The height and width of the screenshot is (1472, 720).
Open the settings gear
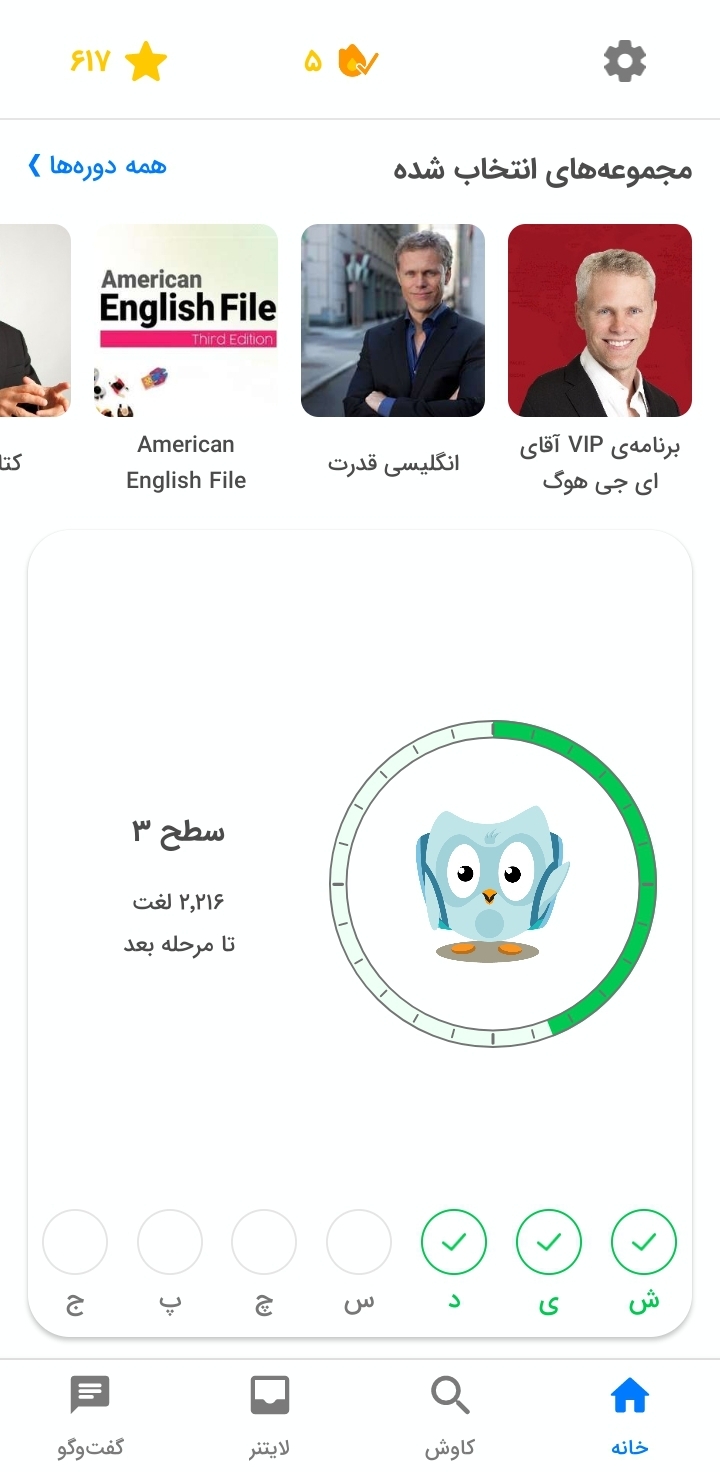pos(625,62)
